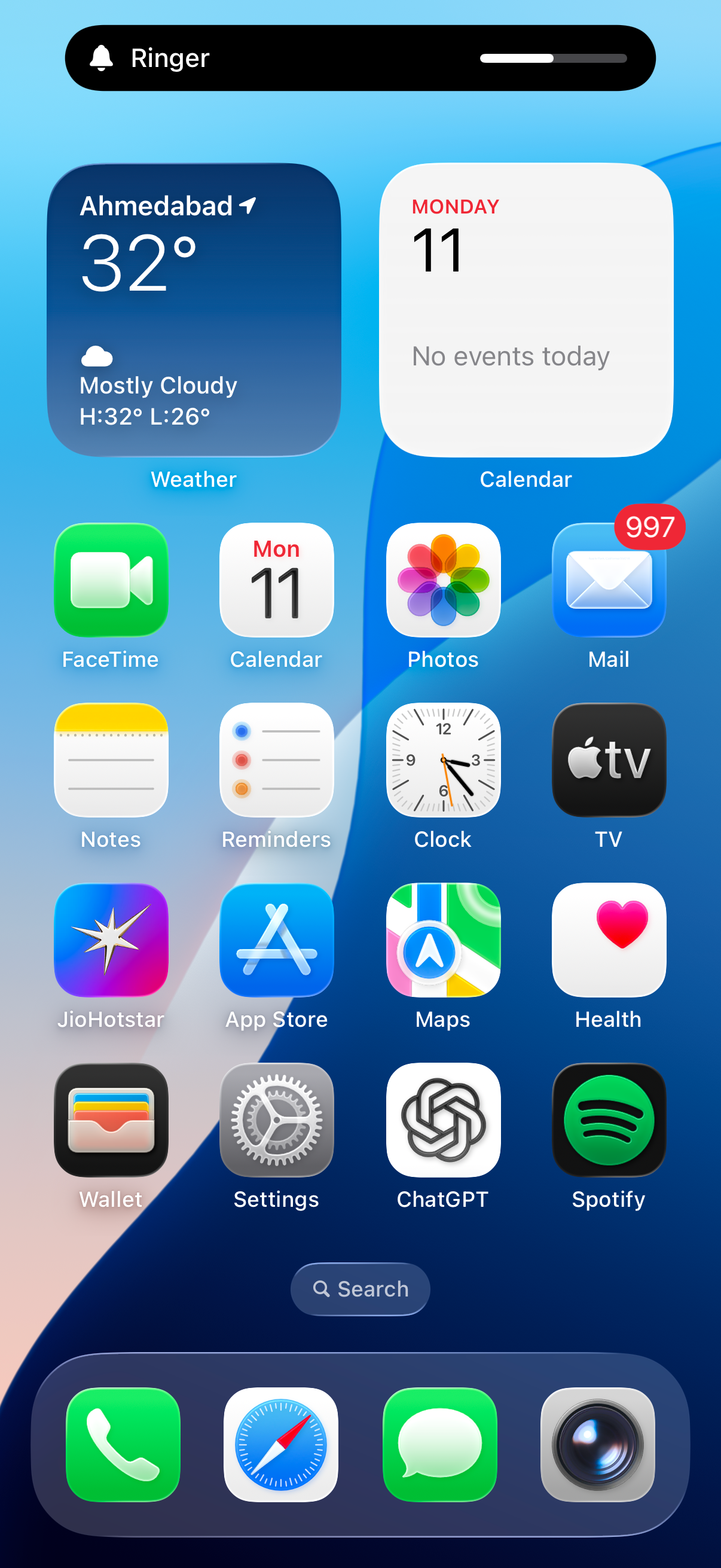Viewport: 721px width, 1568px height.
Task: Launch the FaceTime app
Action: pyautogui.click(x=111, y=580)
